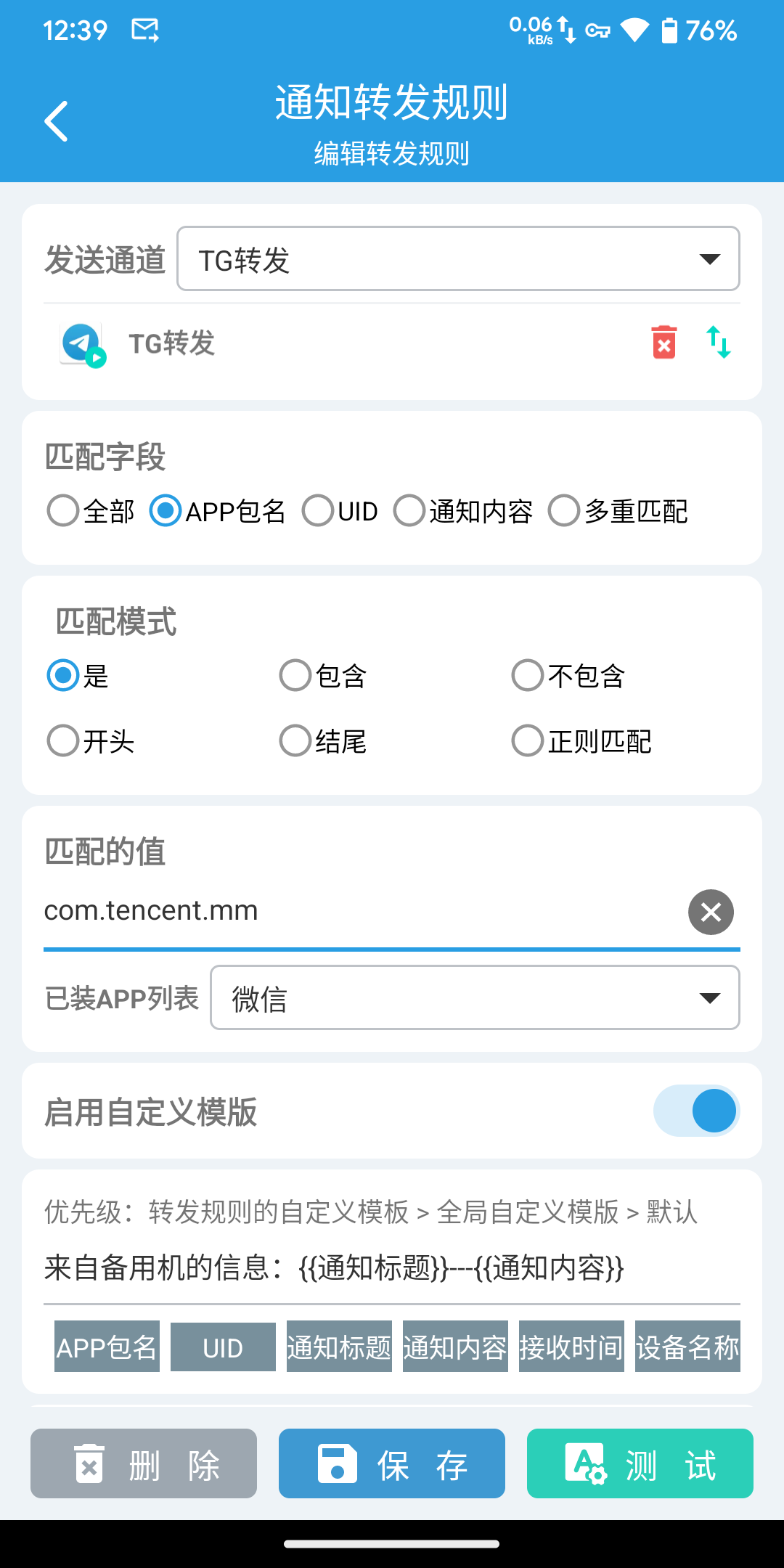Tap the reorder arrows beside TG转发

[718, 342]
